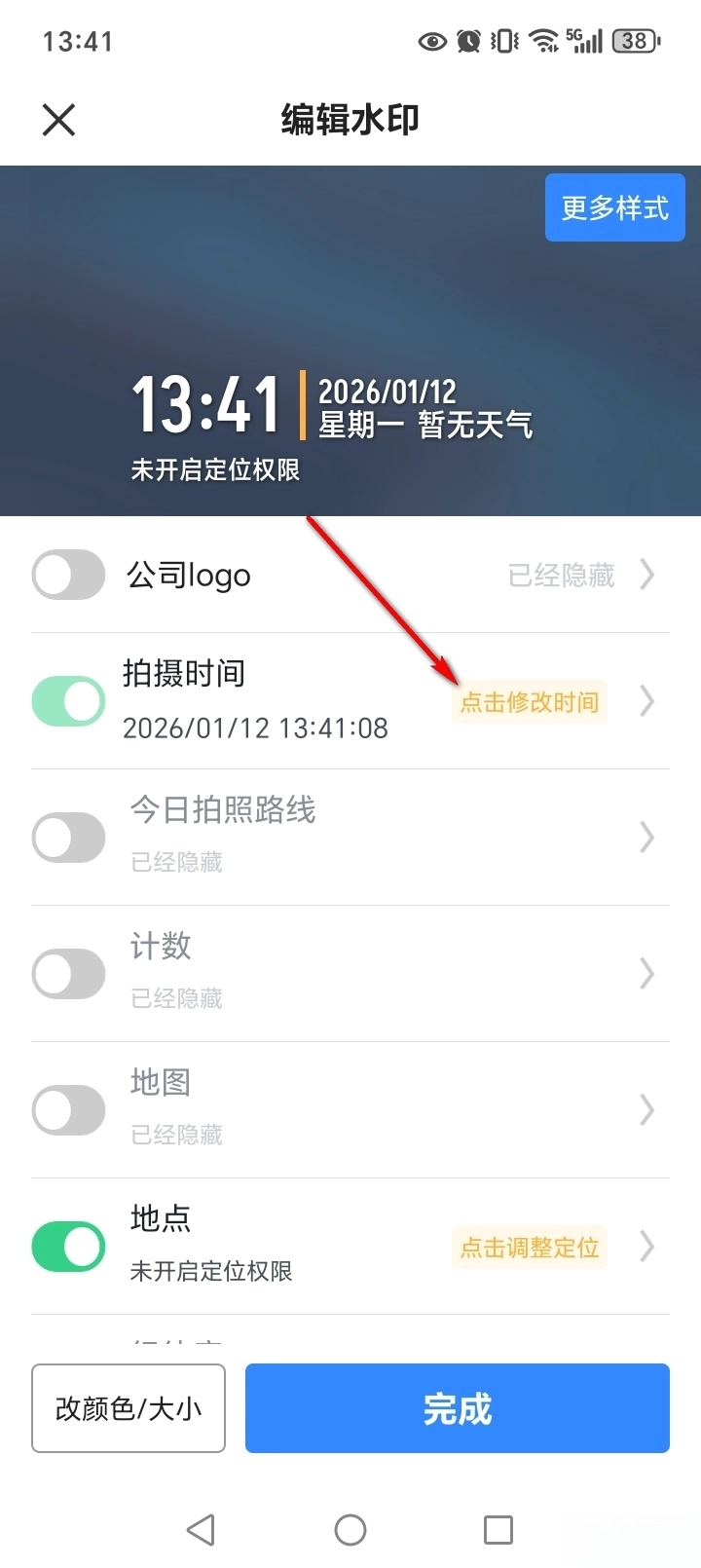701x1568 pixels.
Task: Go back using the system back button
Action: click(x=201, y=1529)
